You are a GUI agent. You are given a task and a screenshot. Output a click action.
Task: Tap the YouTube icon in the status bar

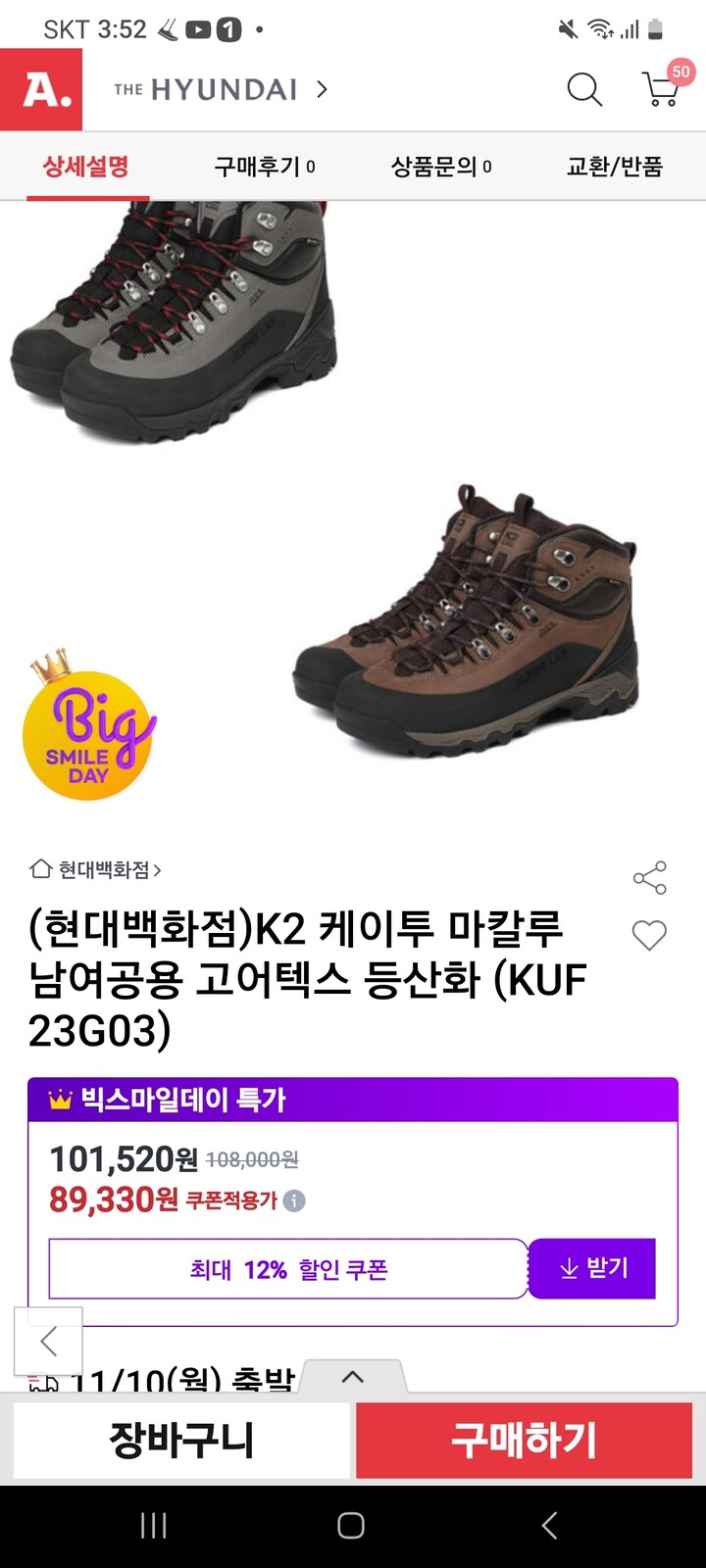point(200,27)
